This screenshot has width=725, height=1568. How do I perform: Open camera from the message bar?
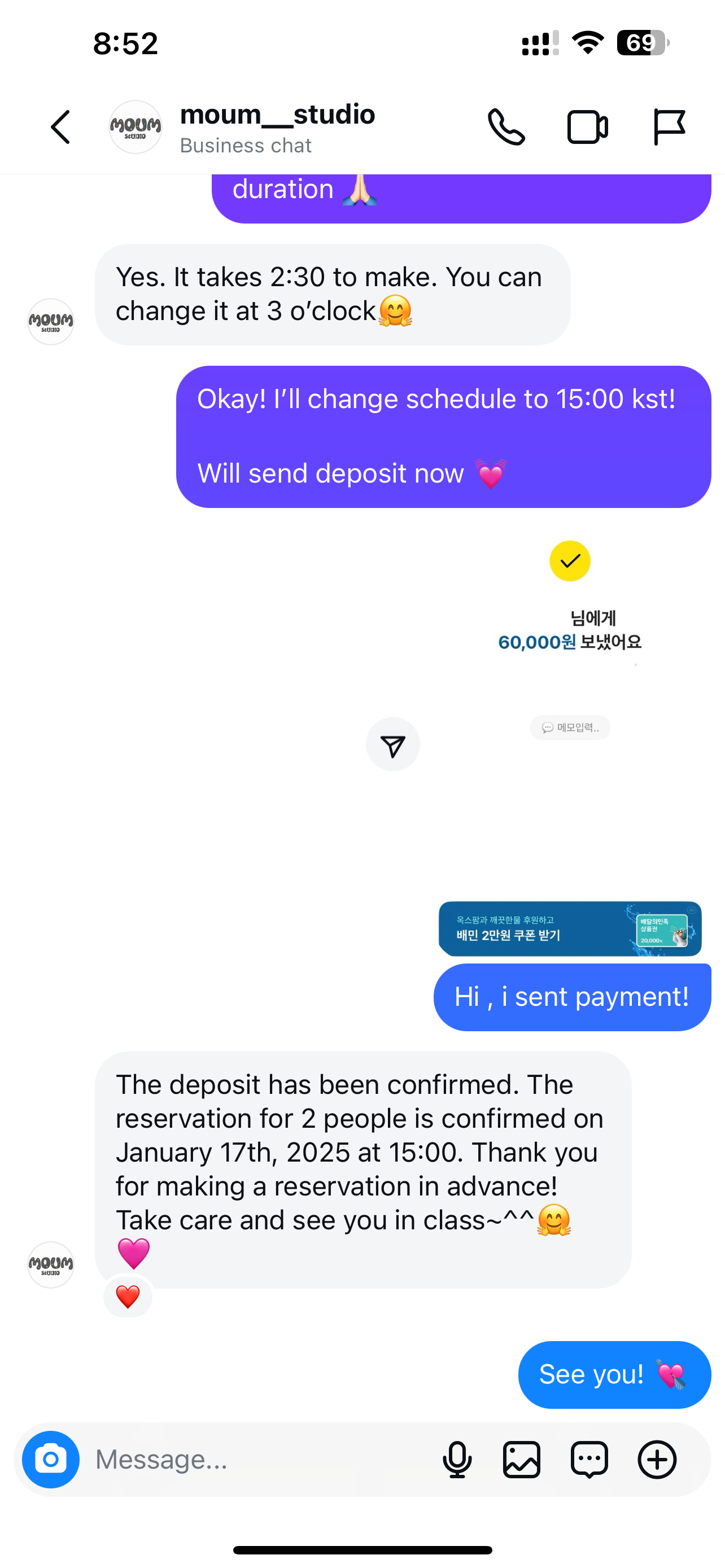click(50, 1459)
